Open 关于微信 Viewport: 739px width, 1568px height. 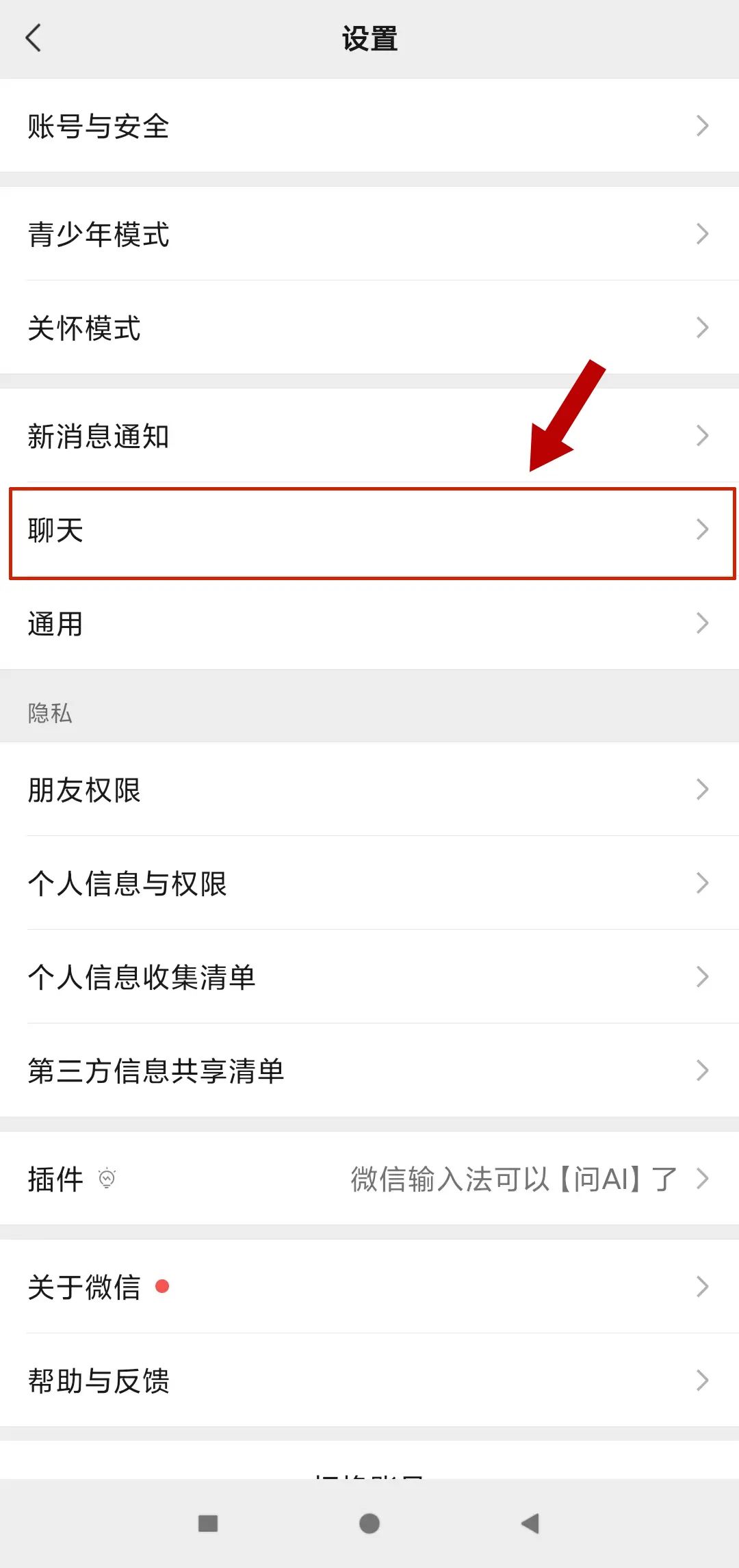[x=369, y=1287]
